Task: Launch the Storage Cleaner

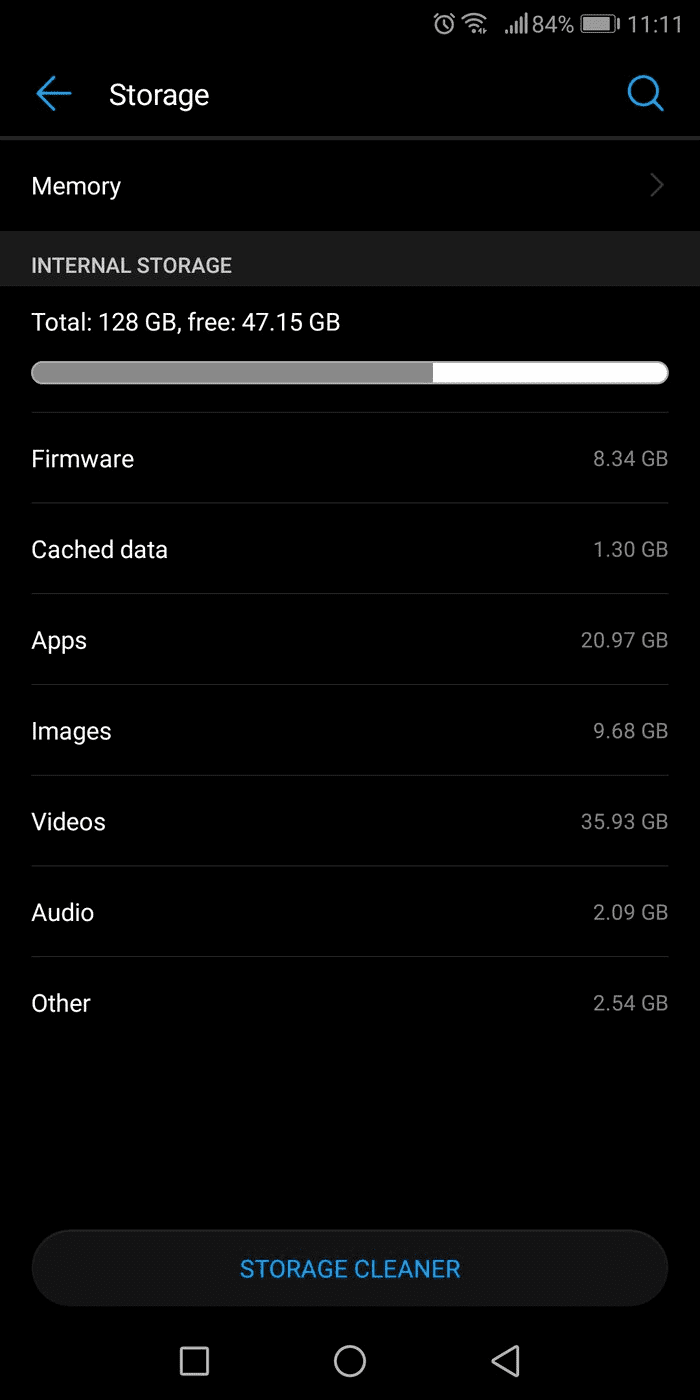Action: click(350, 1269)
